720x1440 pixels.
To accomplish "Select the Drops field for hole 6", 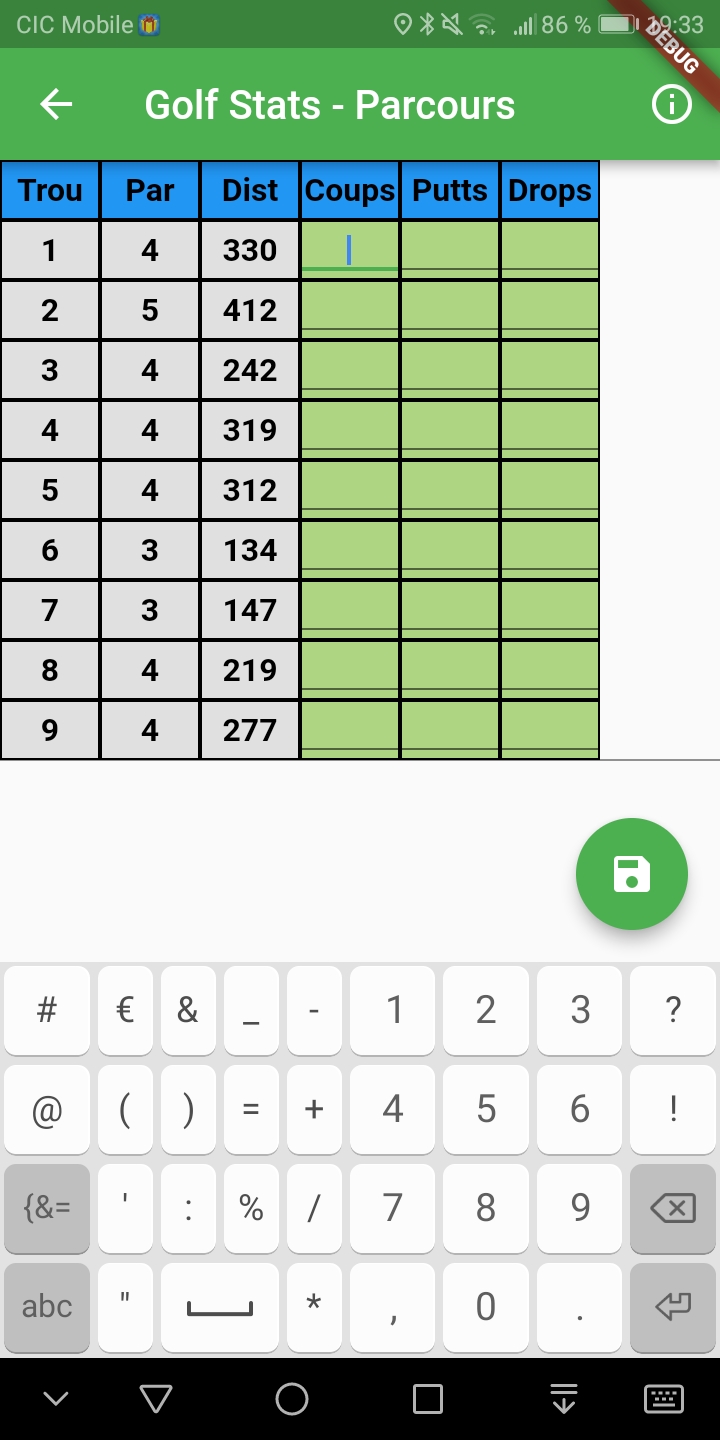I will coord(550,550).
